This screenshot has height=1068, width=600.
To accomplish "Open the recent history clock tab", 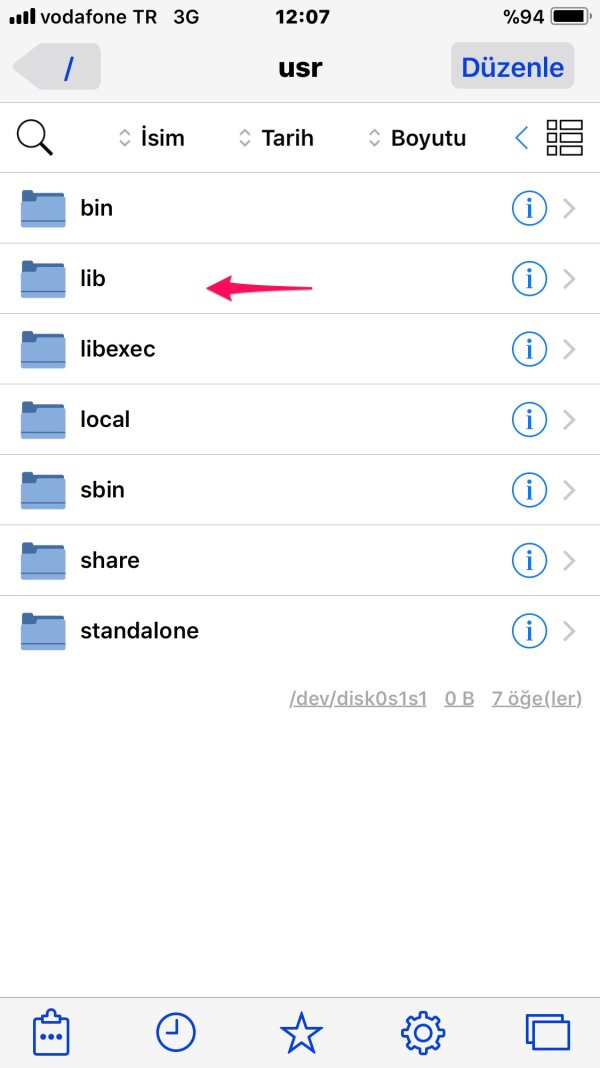I will [x=176, y=1032].
